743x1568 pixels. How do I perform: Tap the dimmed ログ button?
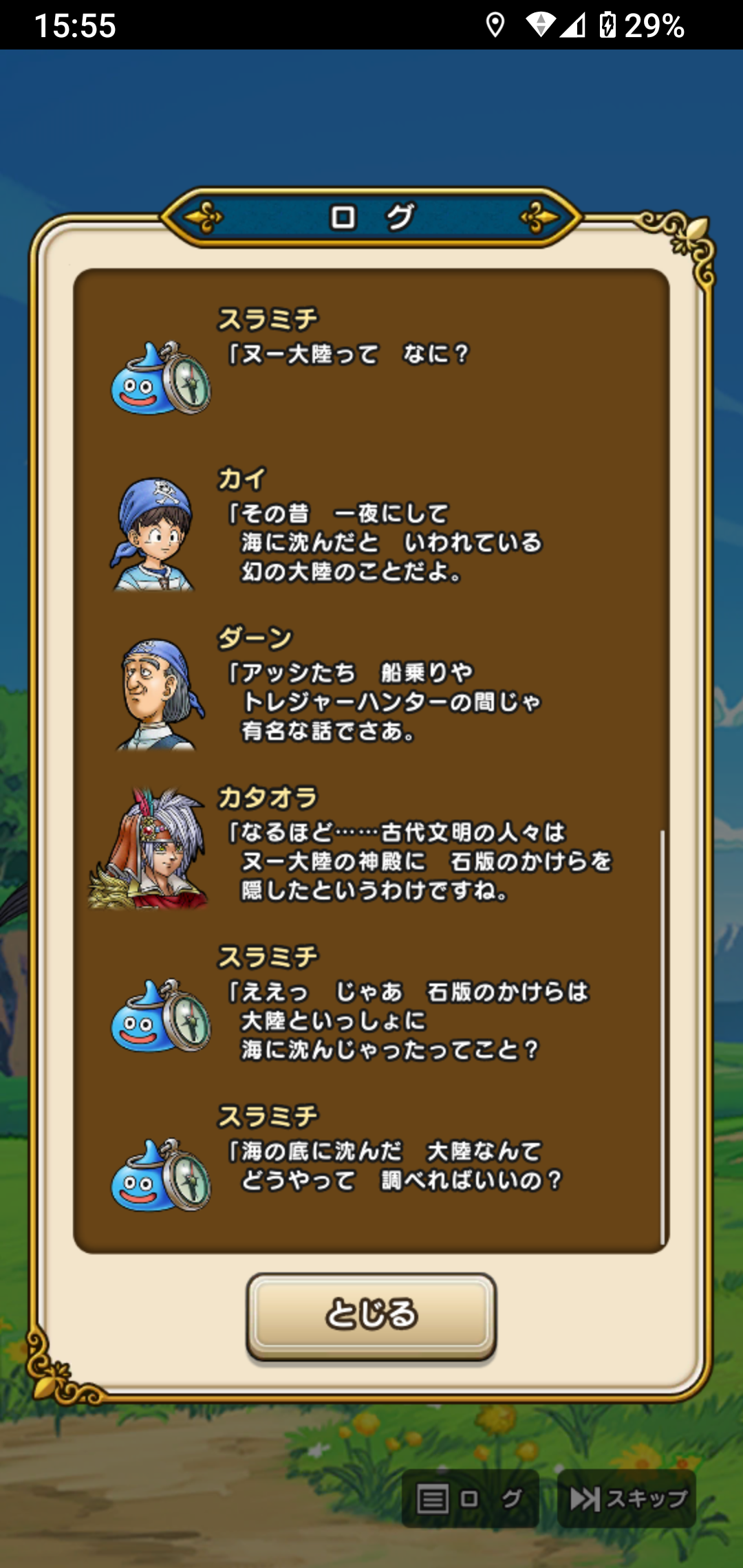coord(471,1499)
